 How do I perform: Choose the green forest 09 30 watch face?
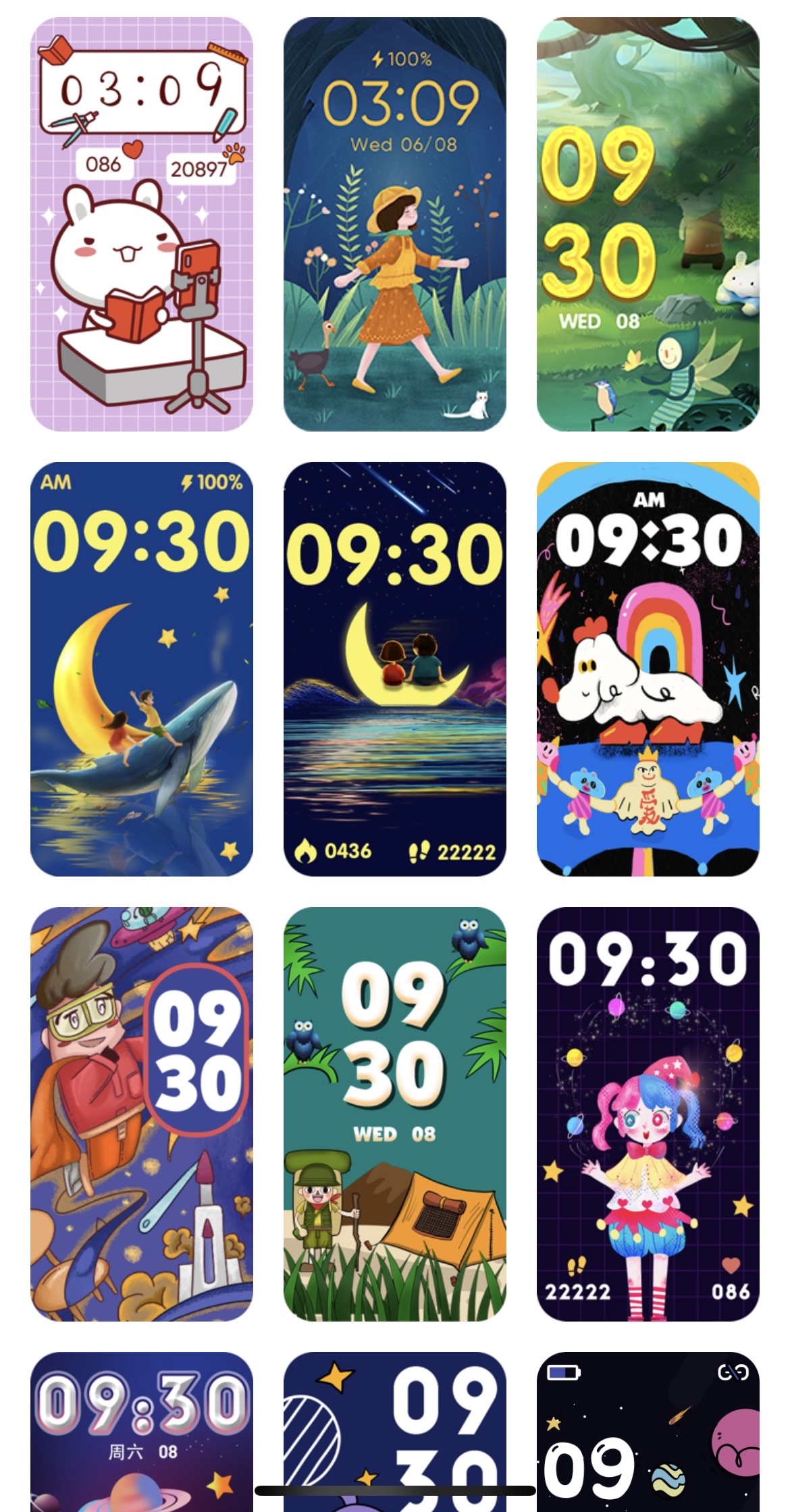pos(648,224)
